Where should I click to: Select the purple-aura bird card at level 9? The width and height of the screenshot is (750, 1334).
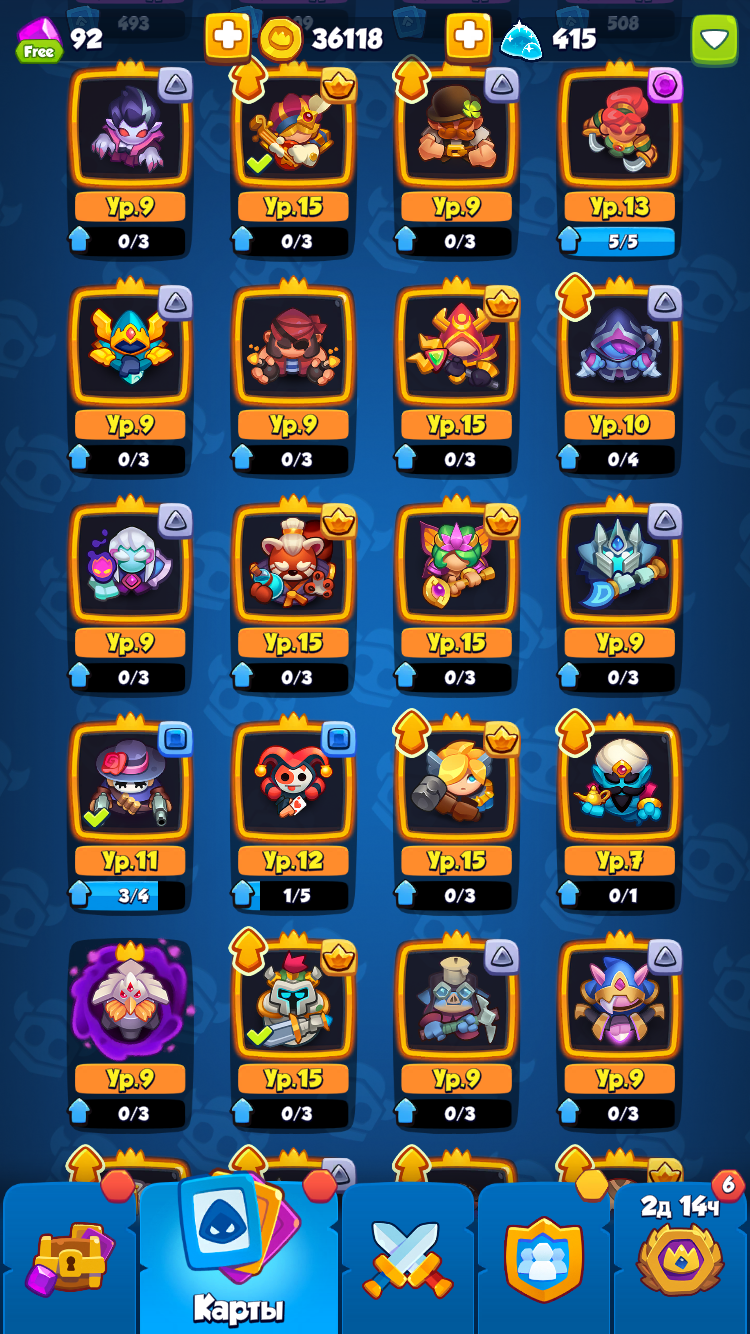pos(130,1032)
